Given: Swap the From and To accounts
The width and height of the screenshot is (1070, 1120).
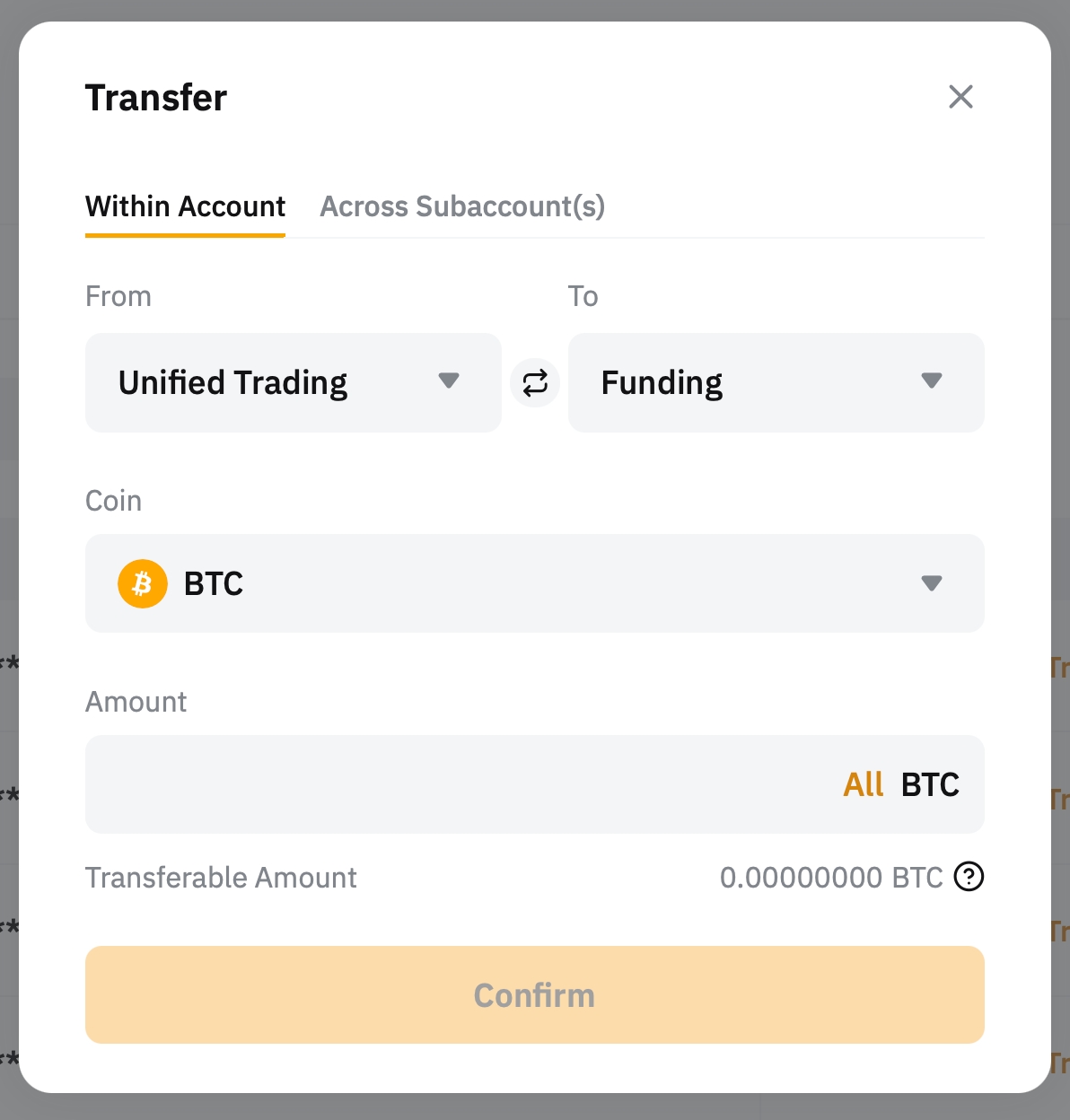Looking at the screenshot, I should tap(535, 383).
